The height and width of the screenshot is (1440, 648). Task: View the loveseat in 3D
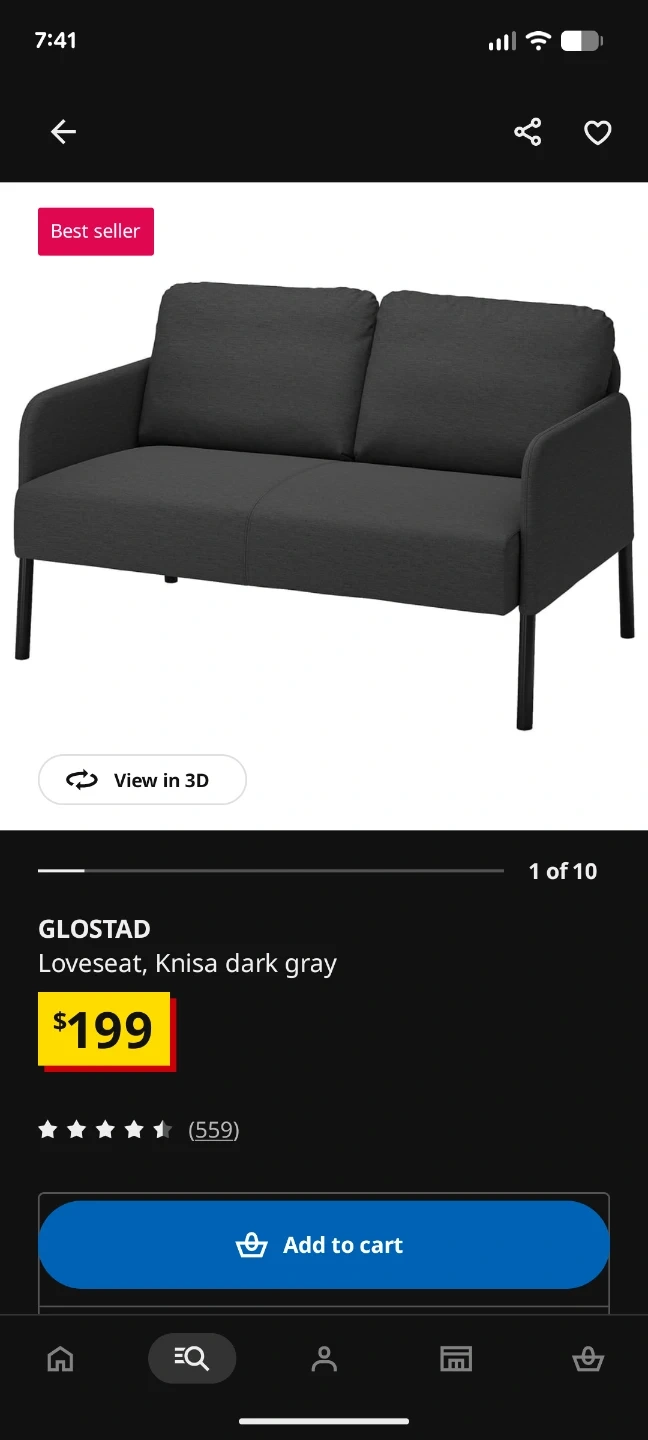[142, 780]
